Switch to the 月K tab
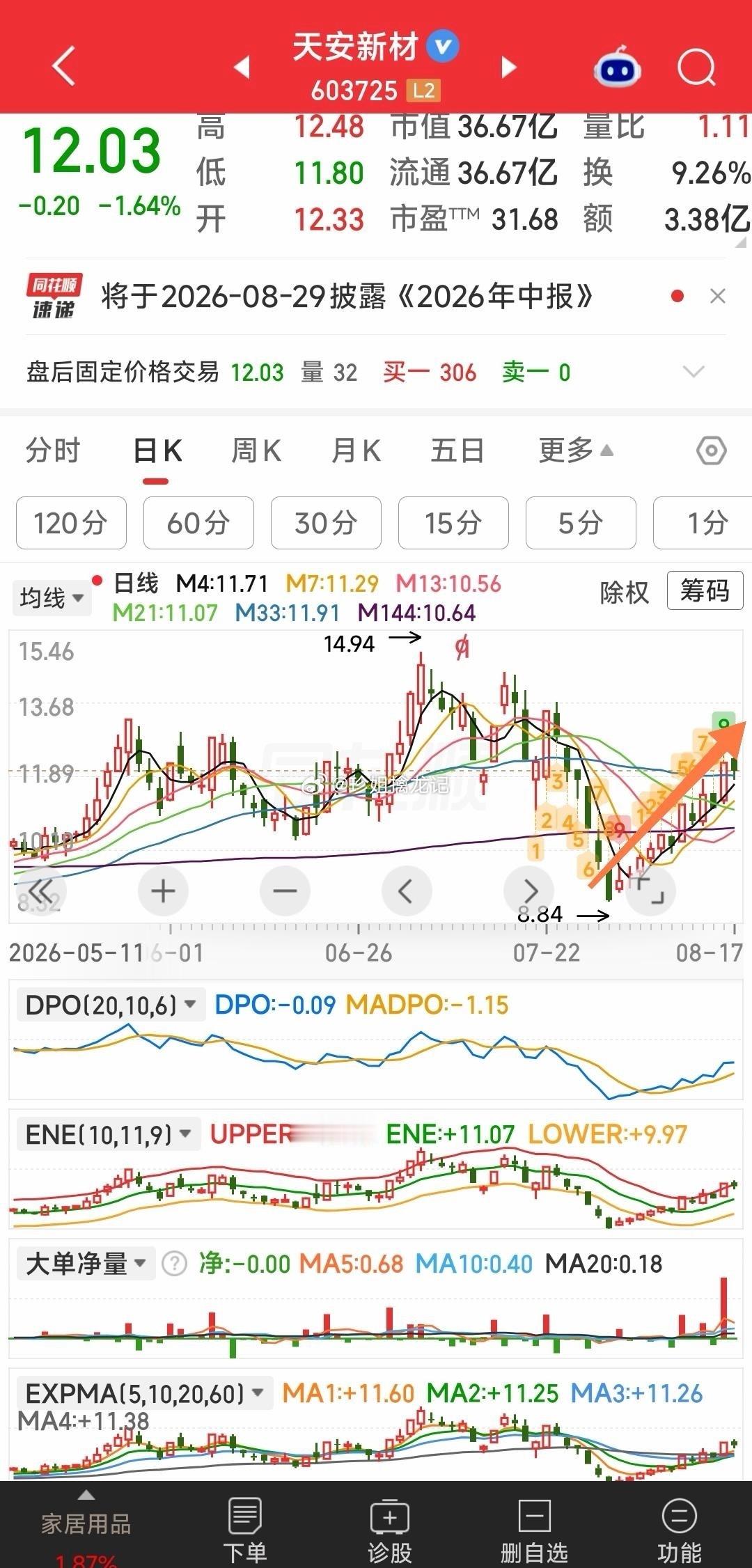Image resolution: width=752 pixels, height=1568 pixels. click(356, 450)
